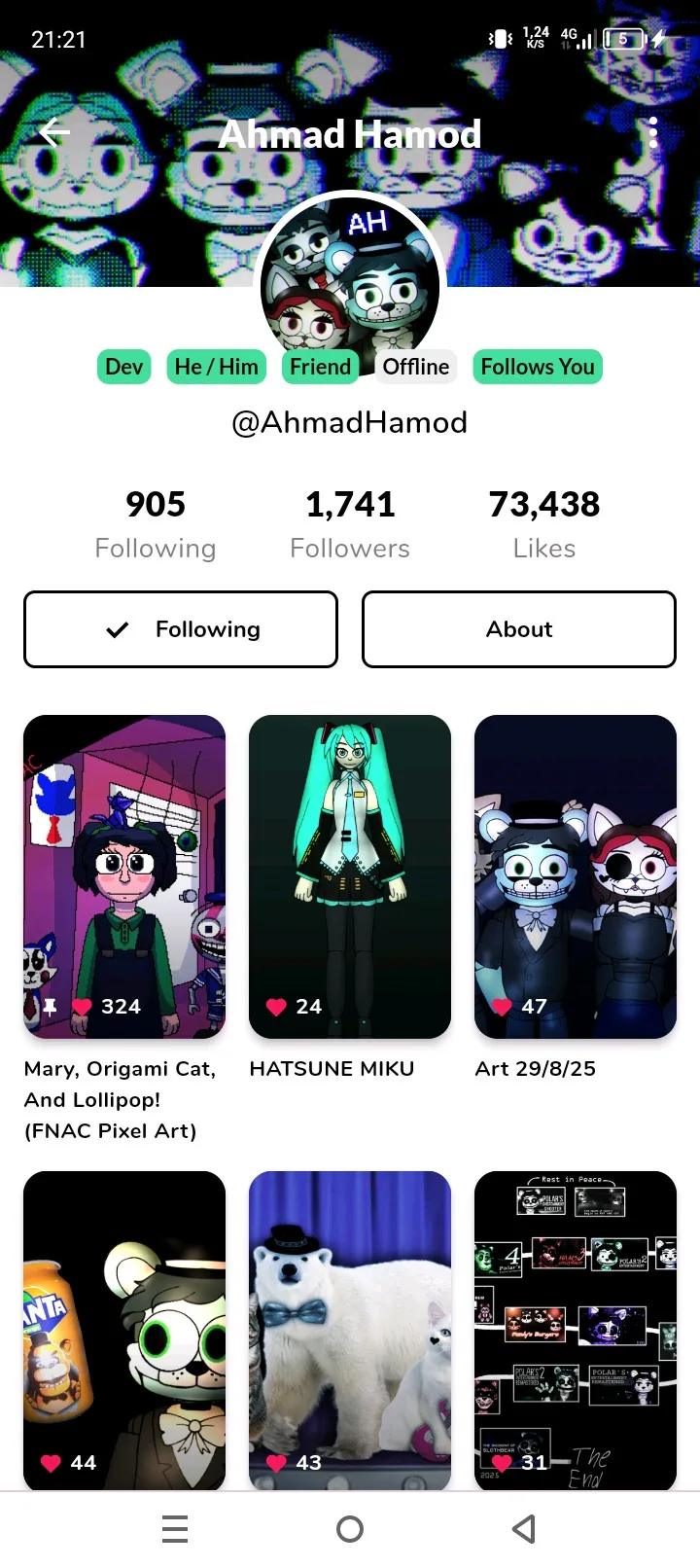This screenshot has height=1568, width=700.
Task: Open the 905 Following list
Action: pyautogui.click(x=156, y=524)
